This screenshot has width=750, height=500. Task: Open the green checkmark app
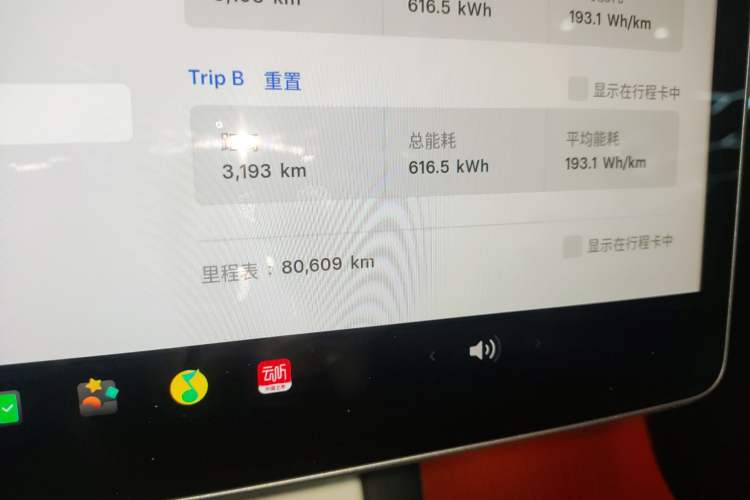[8, 409]
